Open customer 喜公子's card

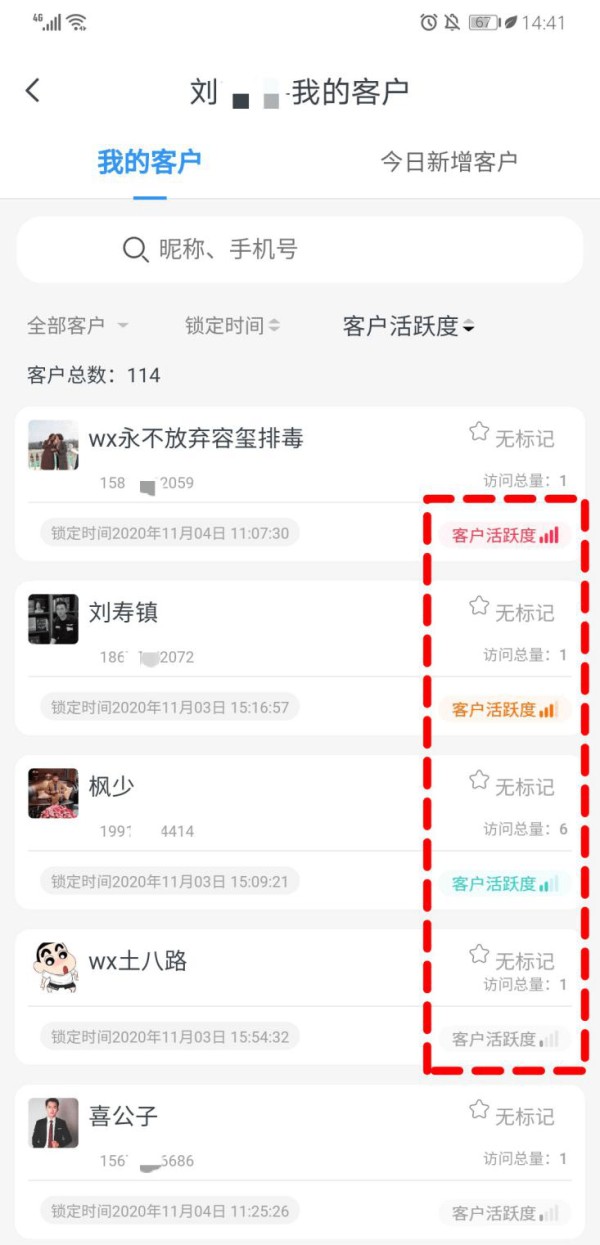299,1163
